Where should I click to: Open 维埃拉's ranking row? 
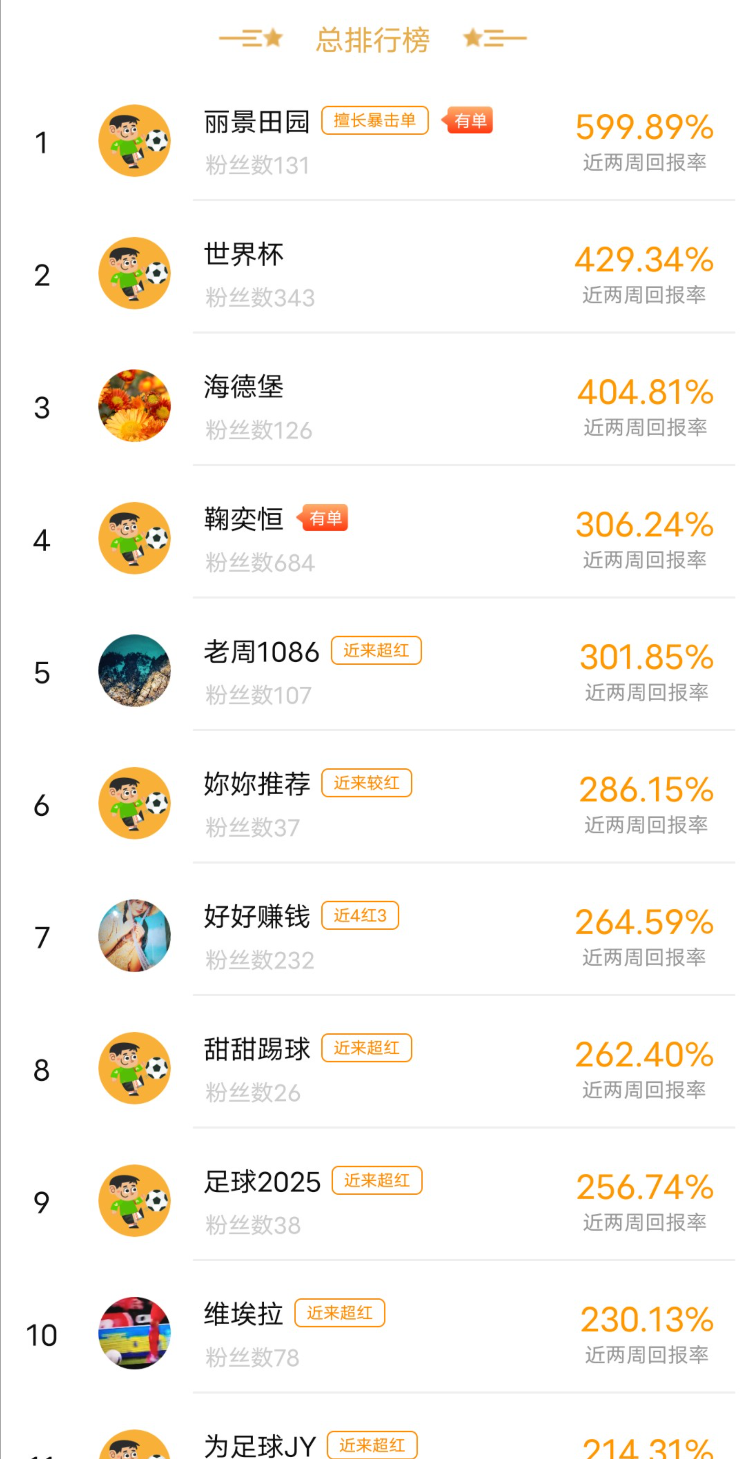click(371, 1334)
